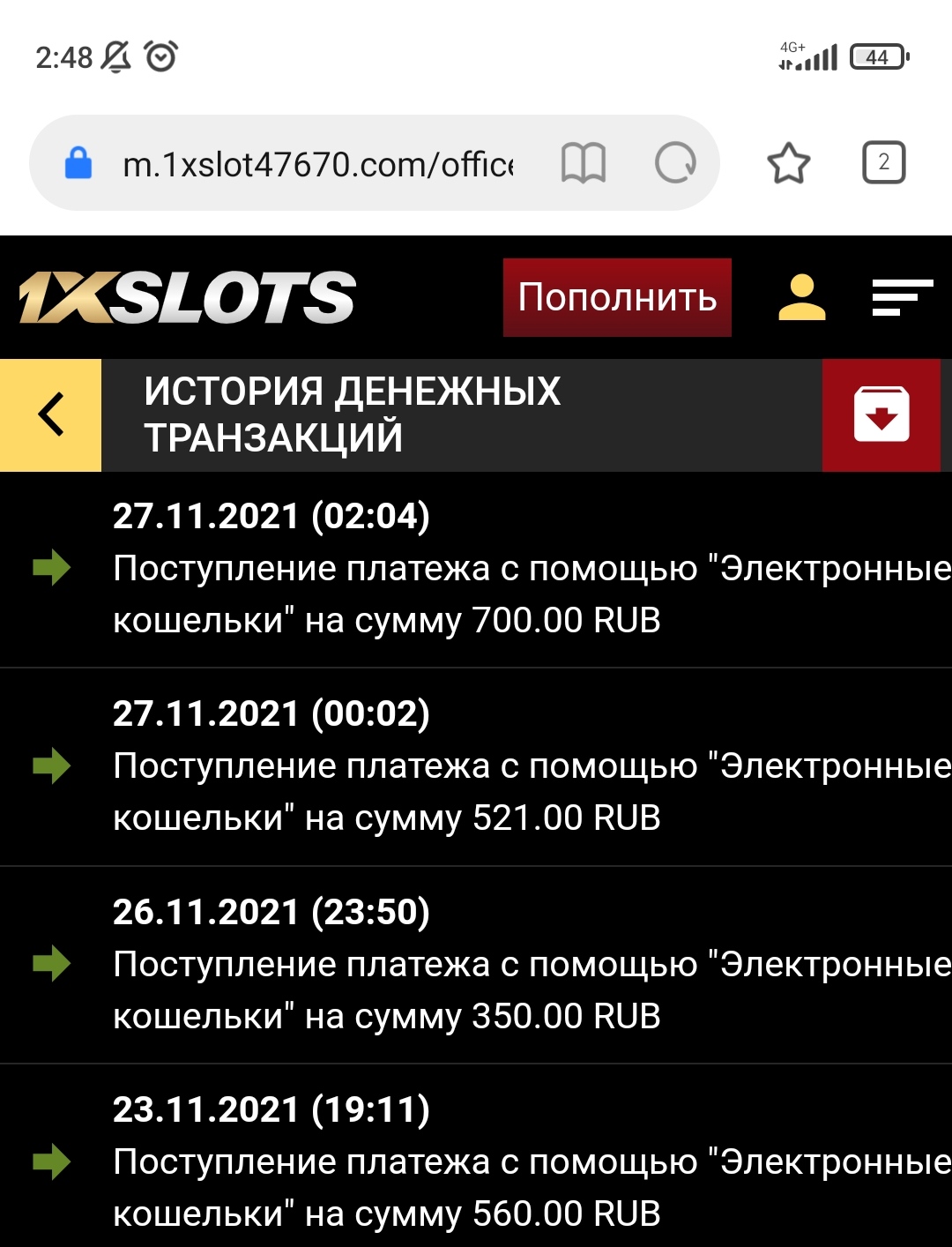Image resolution: width=952 pixels, height=1247 pixels.
Task: Tap the browser address bar
Action: pos(317,164)
